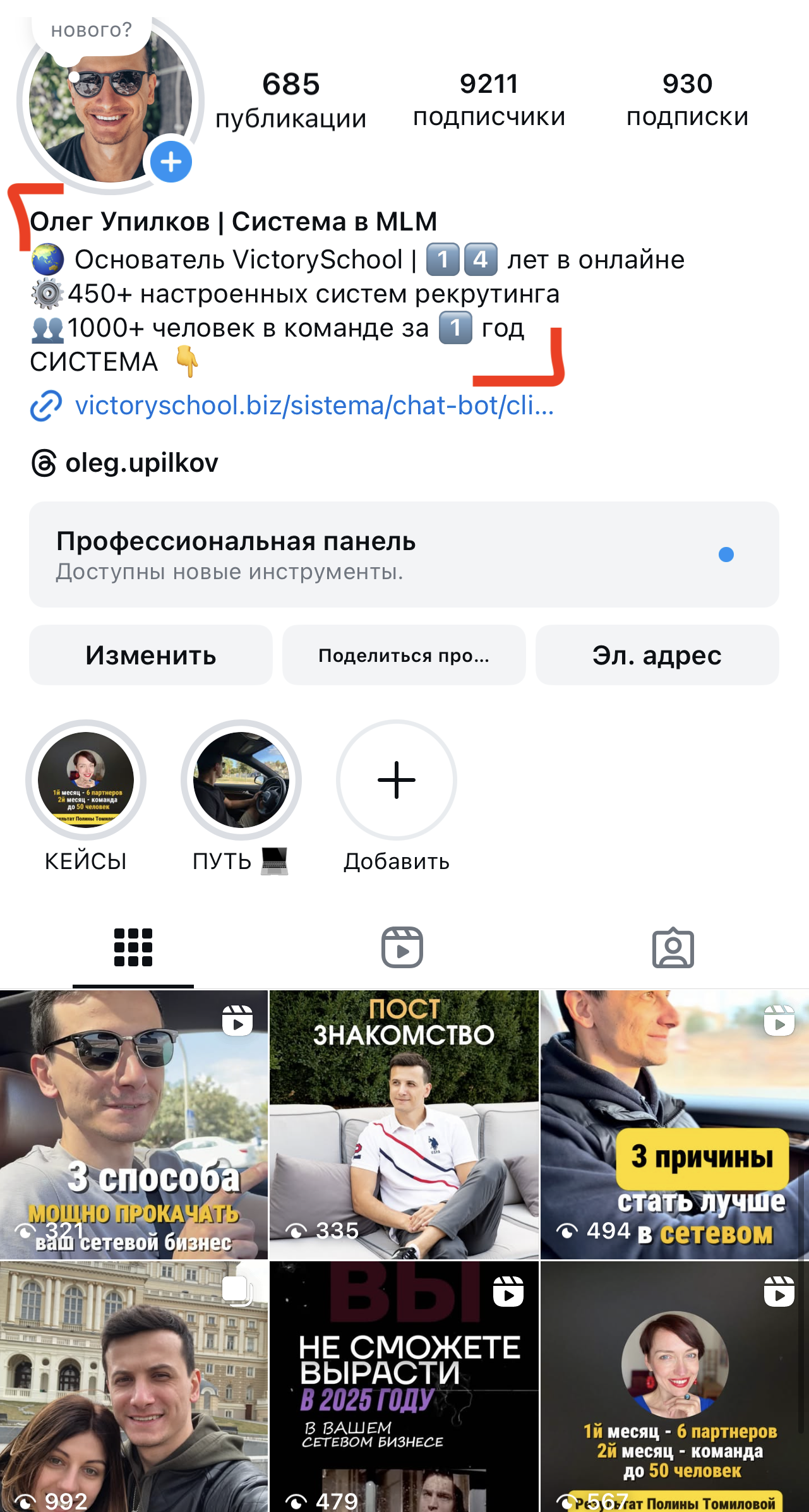Open the КЕЙСЫ story highlight
Viewport: 809px width, 1512px height.
tap(86, 781)
